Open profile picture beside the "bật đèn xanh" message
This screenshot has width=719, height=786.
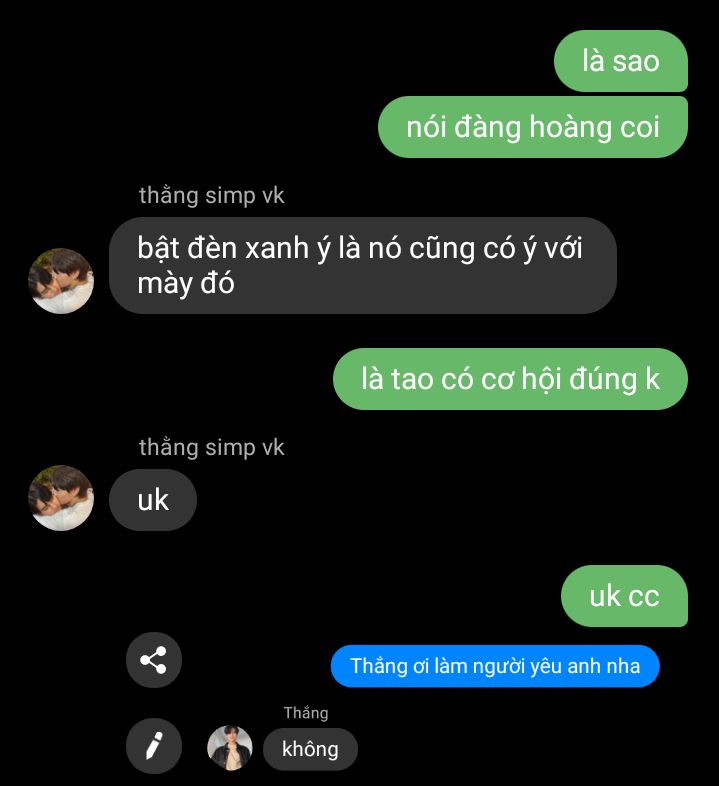coord(61,281)
